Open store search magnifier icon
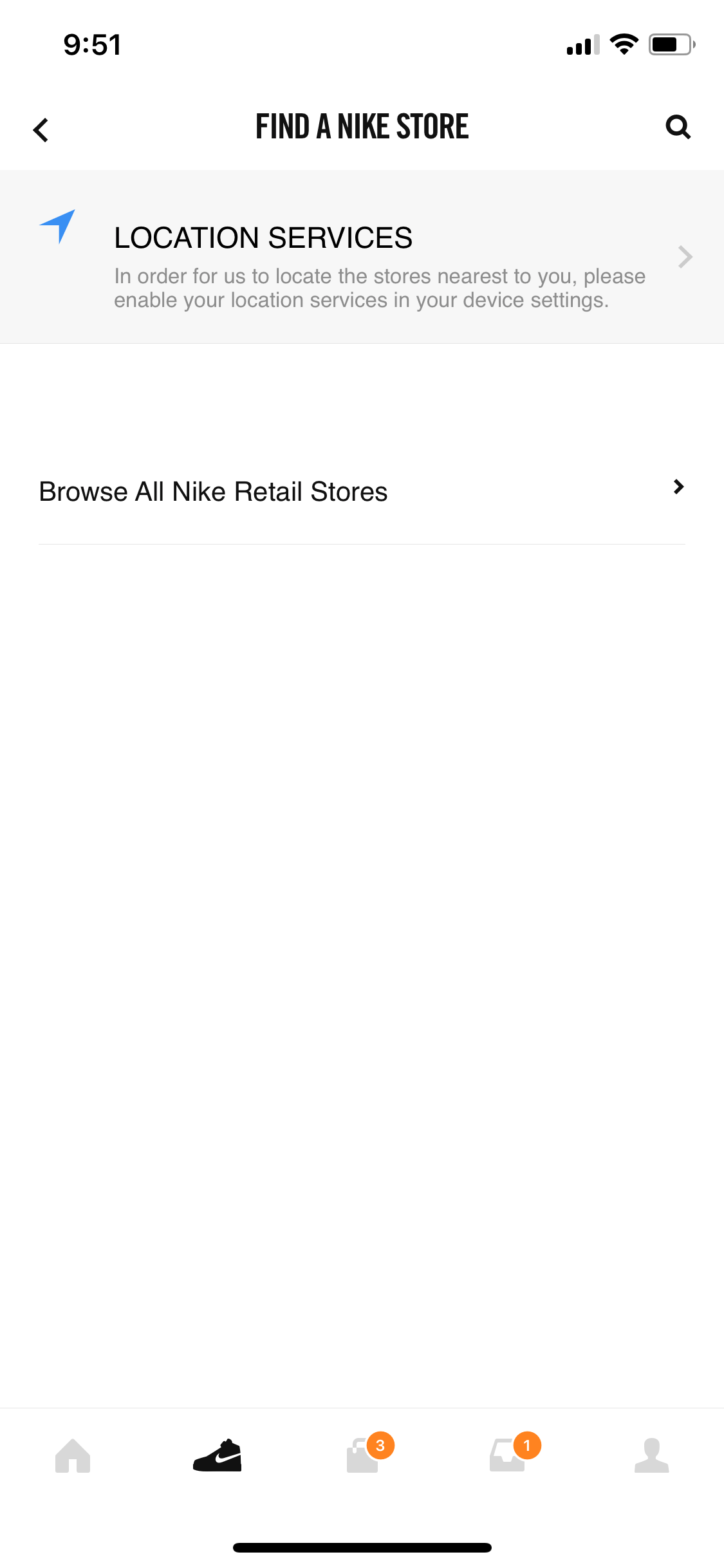Screen dimensions: 724x1568 pos(678,127)
